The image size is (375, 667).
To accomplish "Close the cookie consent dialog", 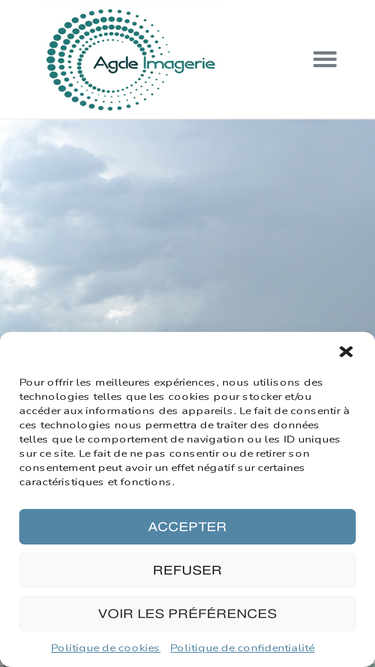I will [x=346, y=352].
